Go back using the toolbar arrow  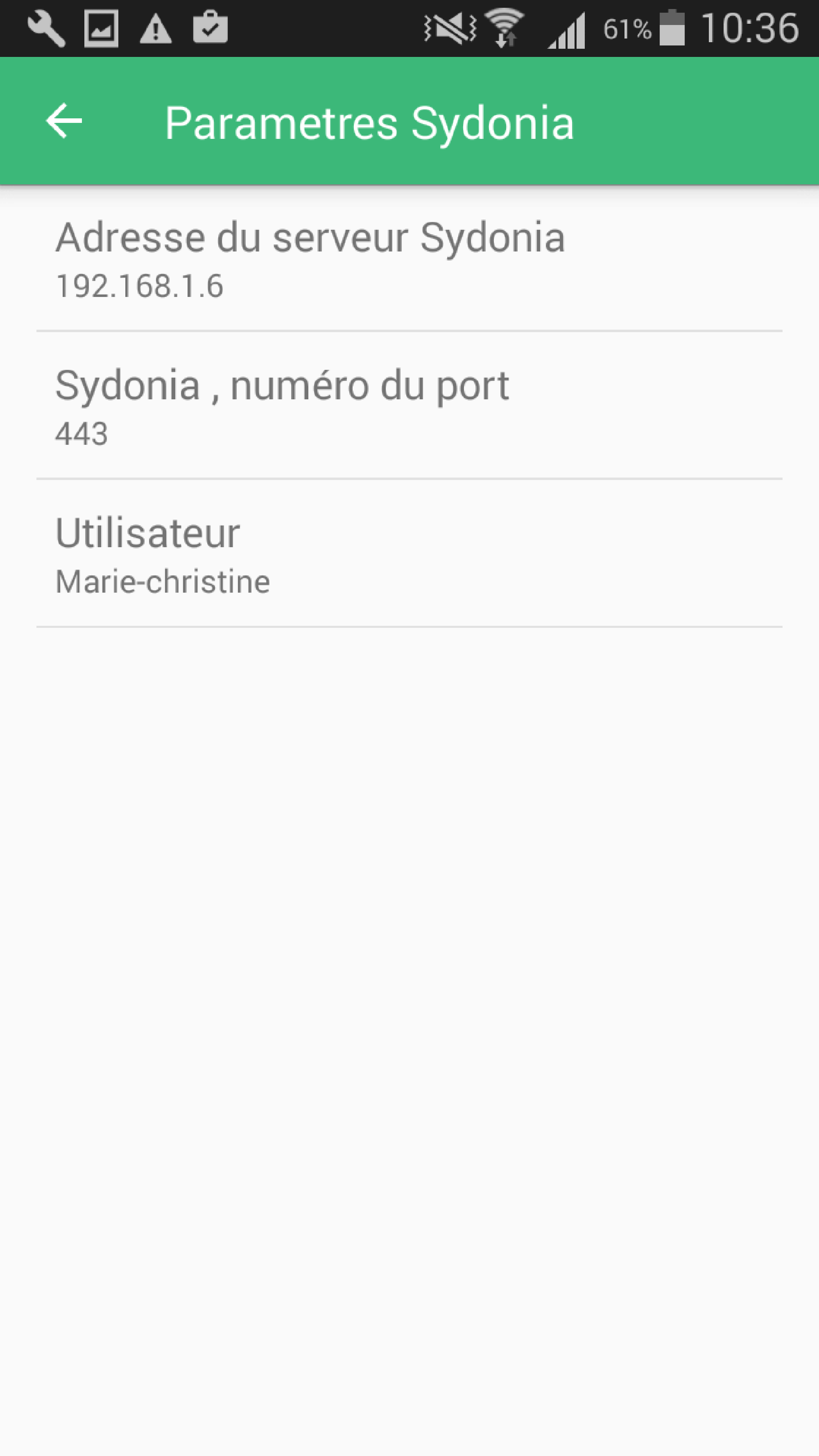(x=64, y=121)
